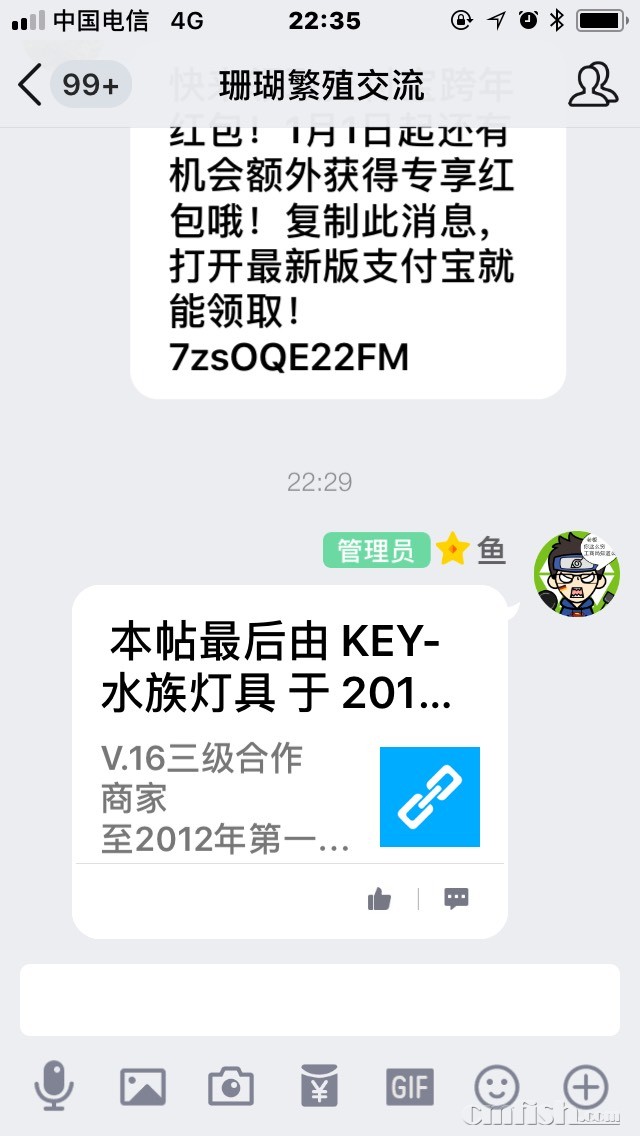The width and height of the screenshot is (640, 1136).
Task: Launch the camera to take a photo
Action: pos(230,1086)
